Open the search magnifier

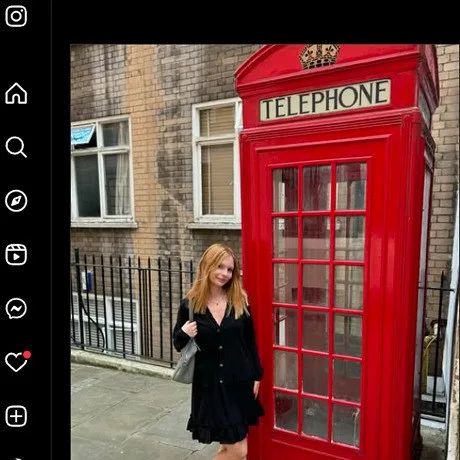point(16,147)
